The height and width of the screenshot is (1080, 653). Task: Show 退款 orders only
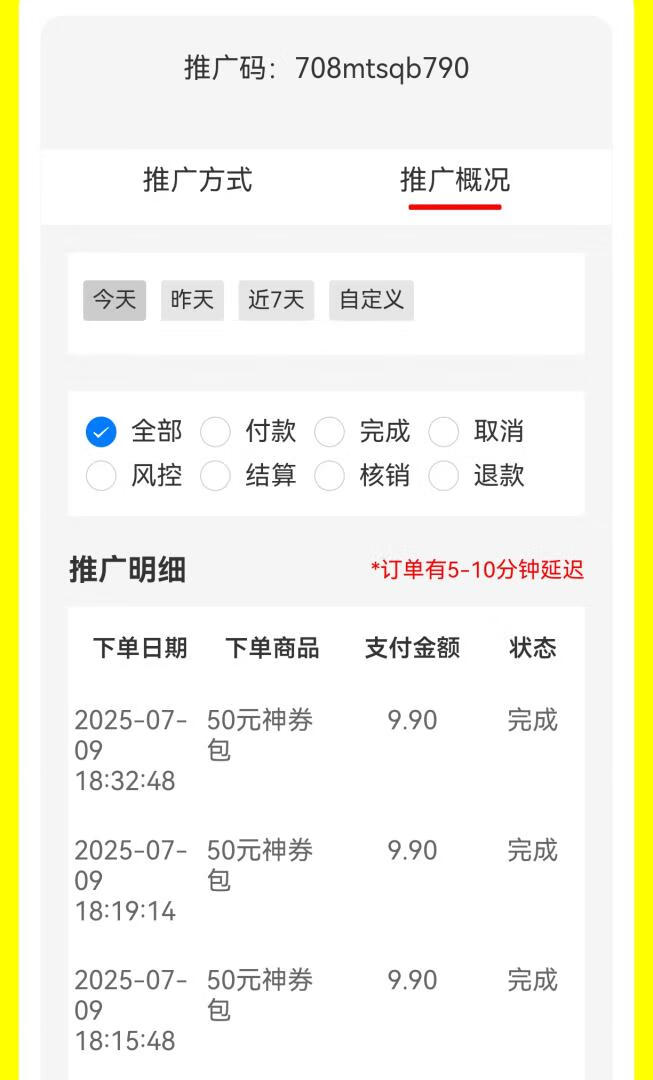point(443,476)
